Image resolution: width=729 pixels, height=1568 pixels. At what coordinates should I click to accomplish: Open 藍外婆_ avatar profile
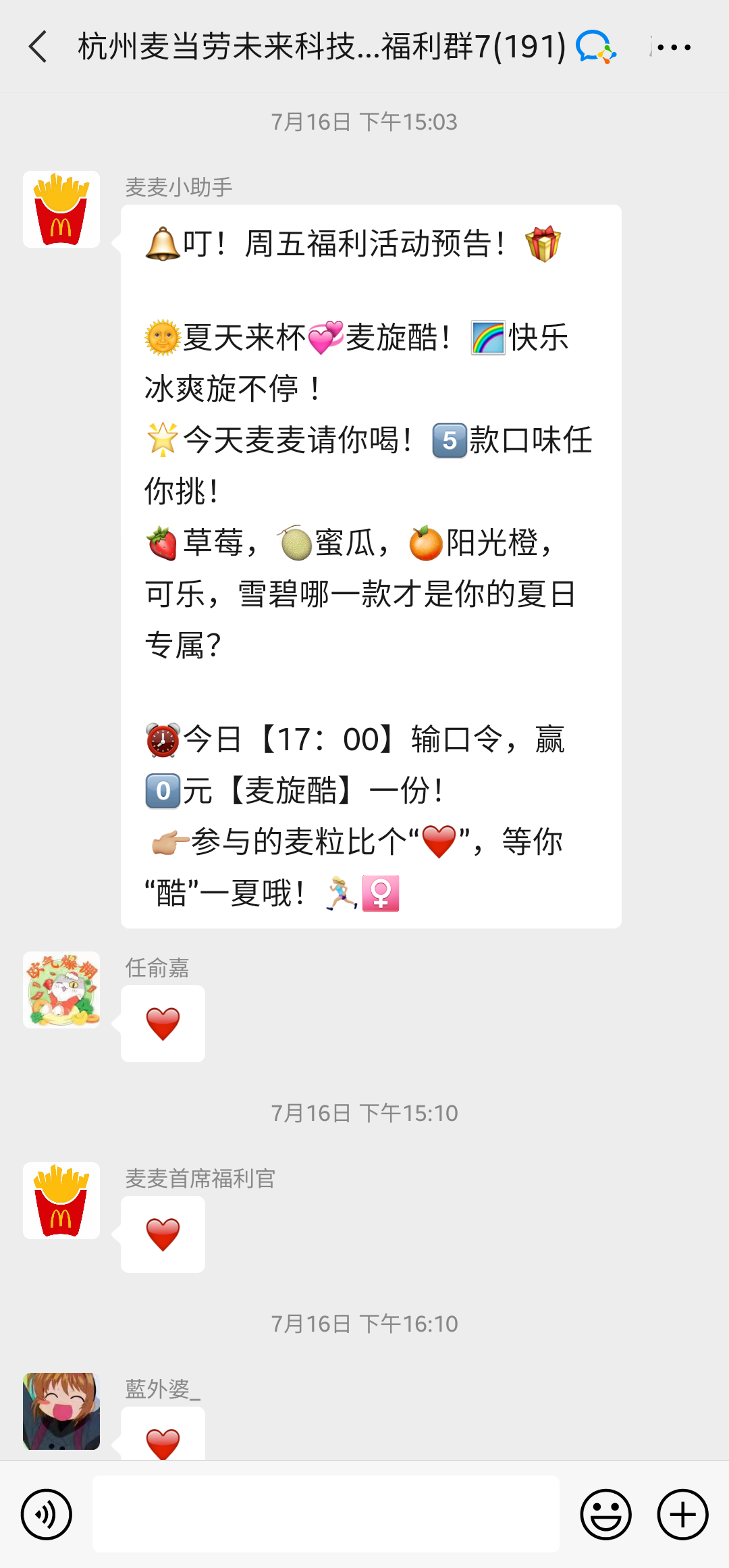pyautogui.click(x=61, y=1411)
